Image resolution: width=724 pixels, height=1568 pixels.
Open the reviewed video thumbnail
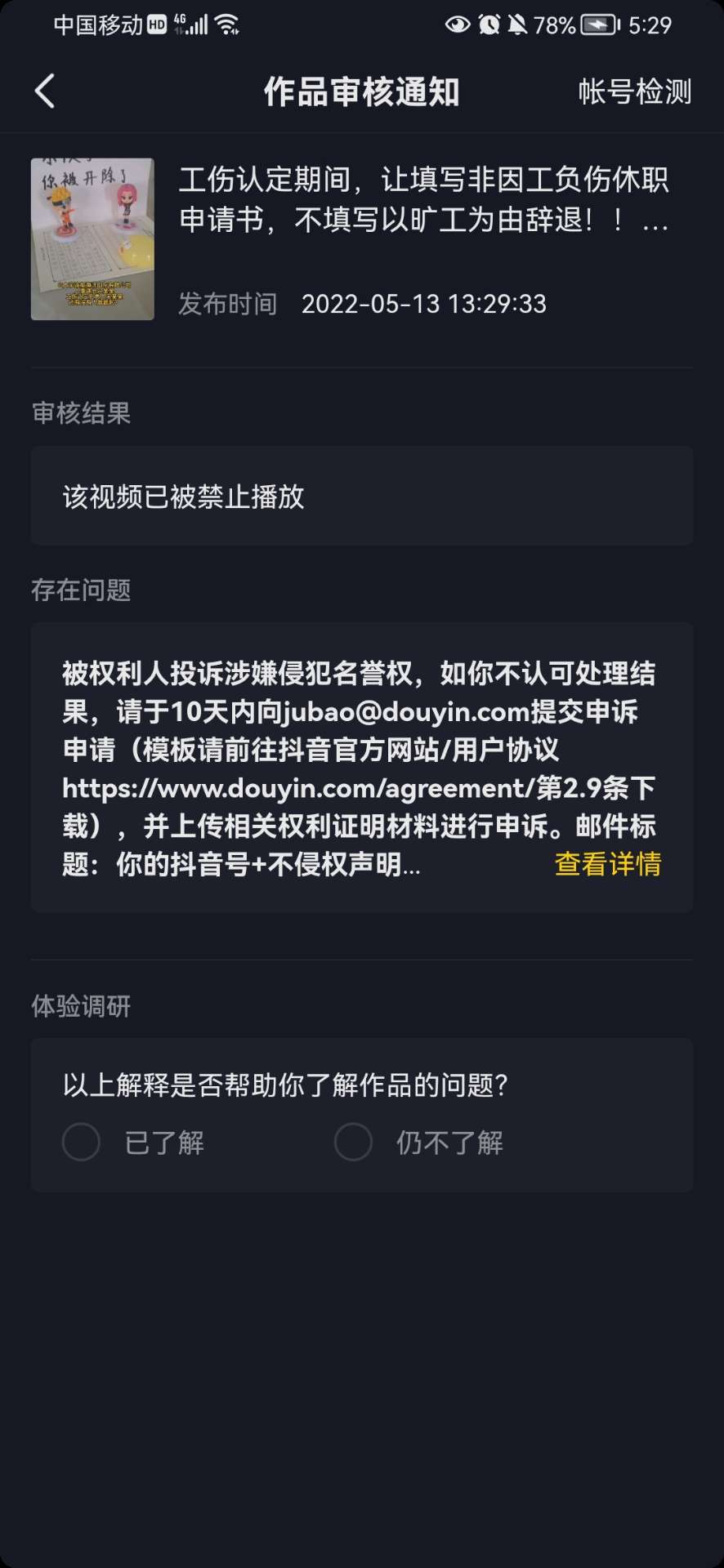click(92, 239)
